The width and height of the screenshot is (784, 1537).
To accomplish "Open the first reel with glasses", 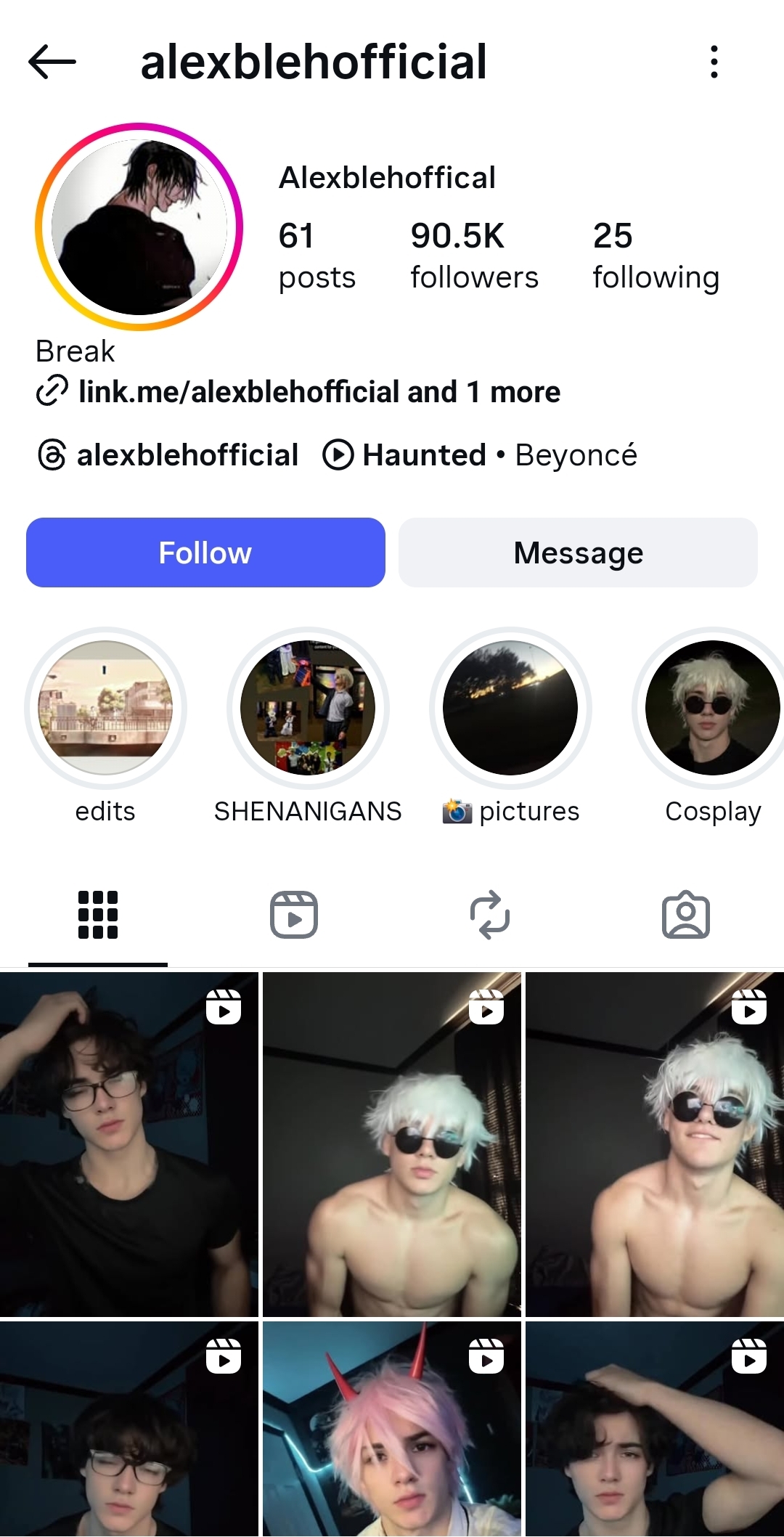I will [x=129, y=1144].
